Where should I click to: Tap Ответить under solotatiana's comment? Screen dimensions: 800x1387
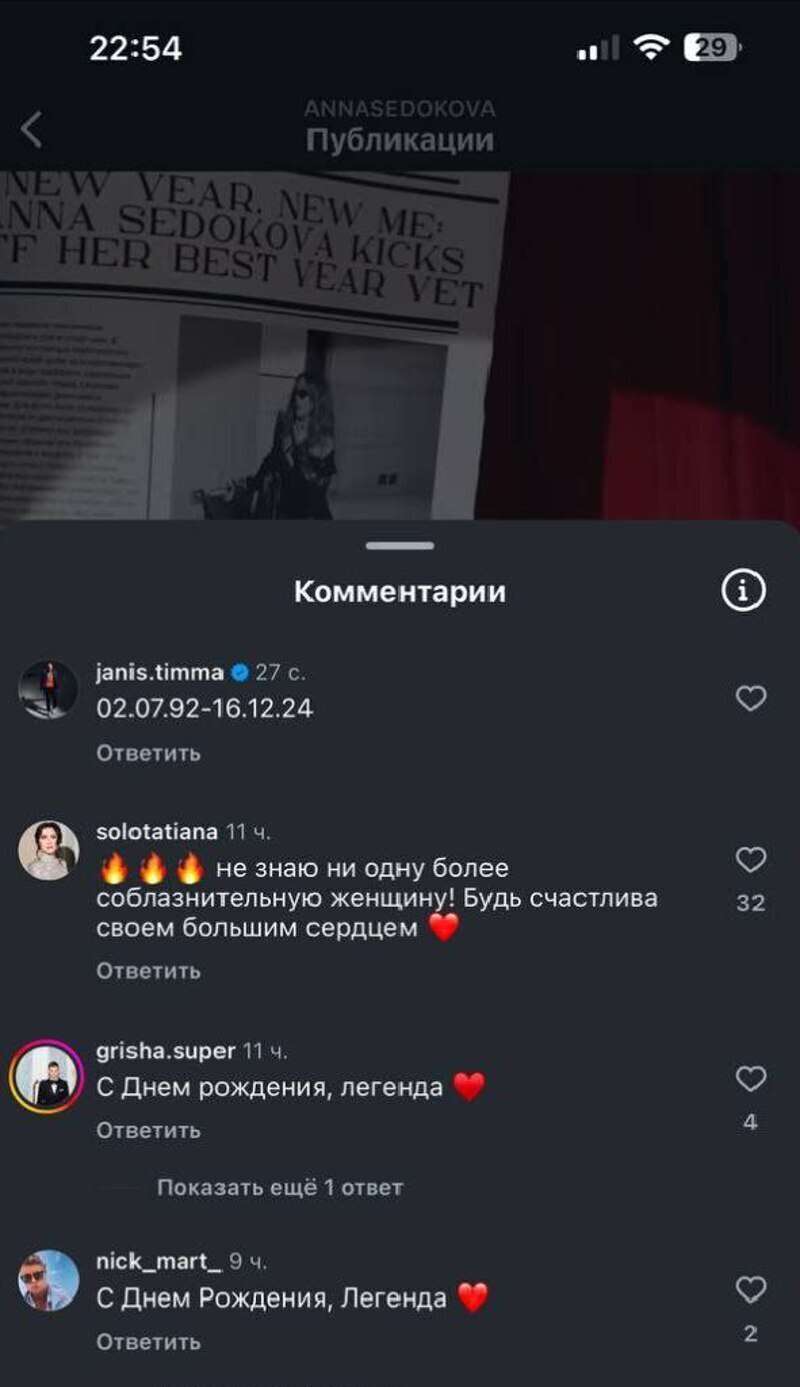click(x=148, y=970)
